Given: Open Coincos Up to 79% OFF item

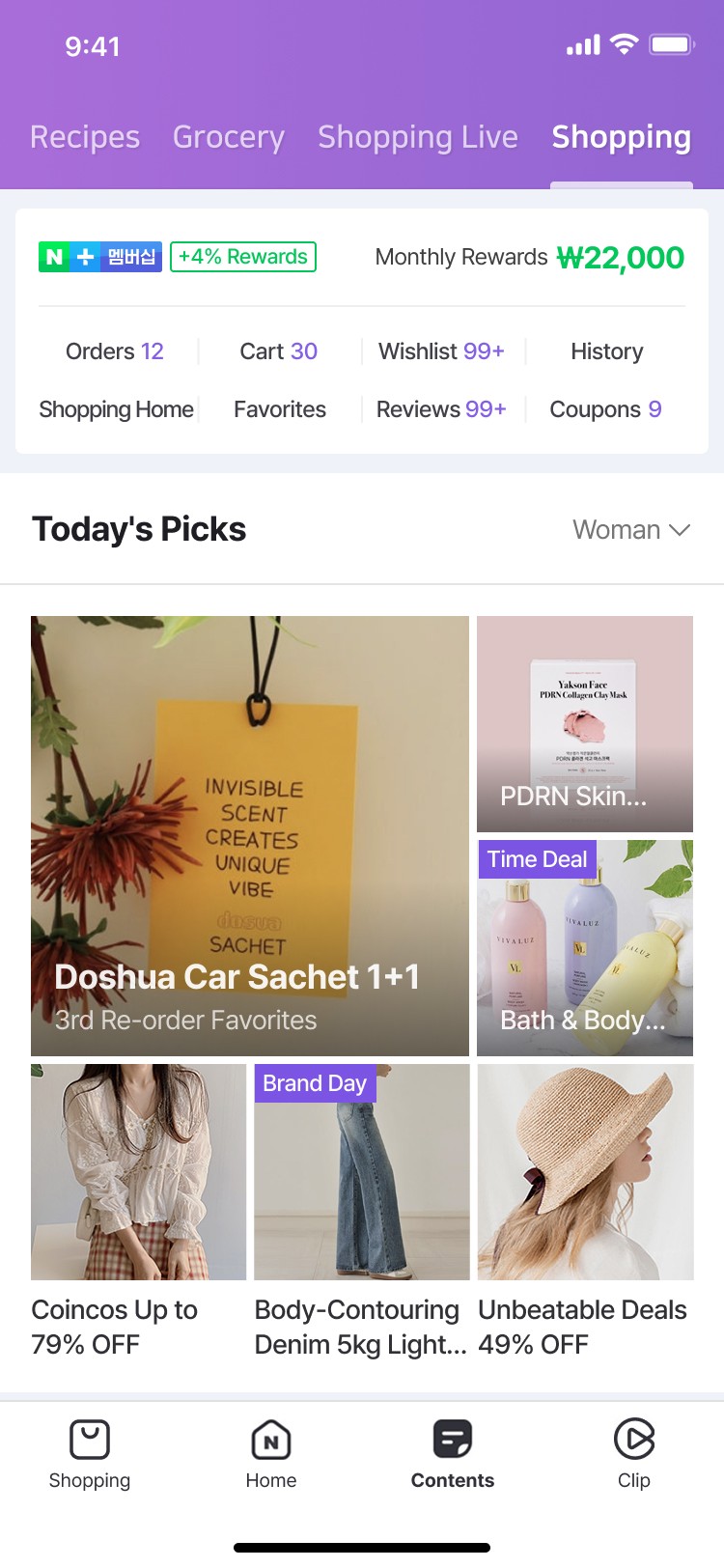Looking at the screenshot, I should pyautogui.click(x=139, y=1213).
